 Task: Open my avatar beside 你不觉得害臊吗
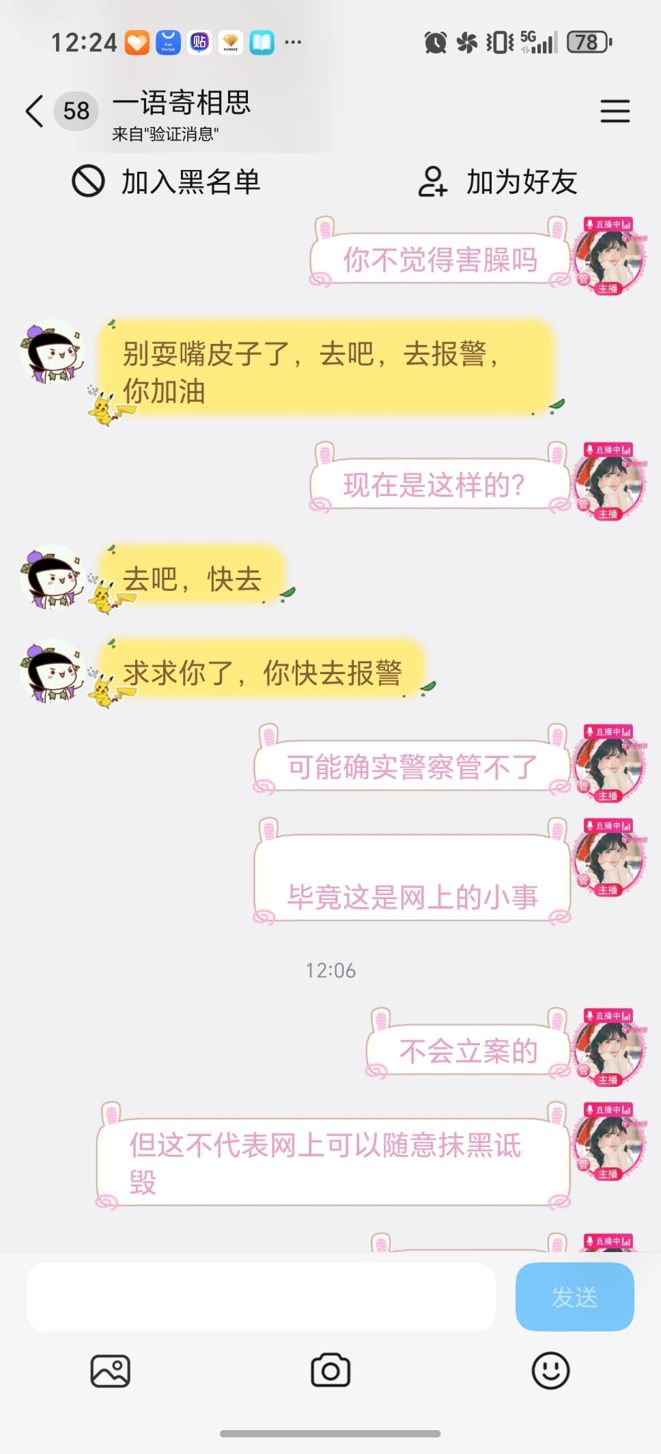click(608, 257)
